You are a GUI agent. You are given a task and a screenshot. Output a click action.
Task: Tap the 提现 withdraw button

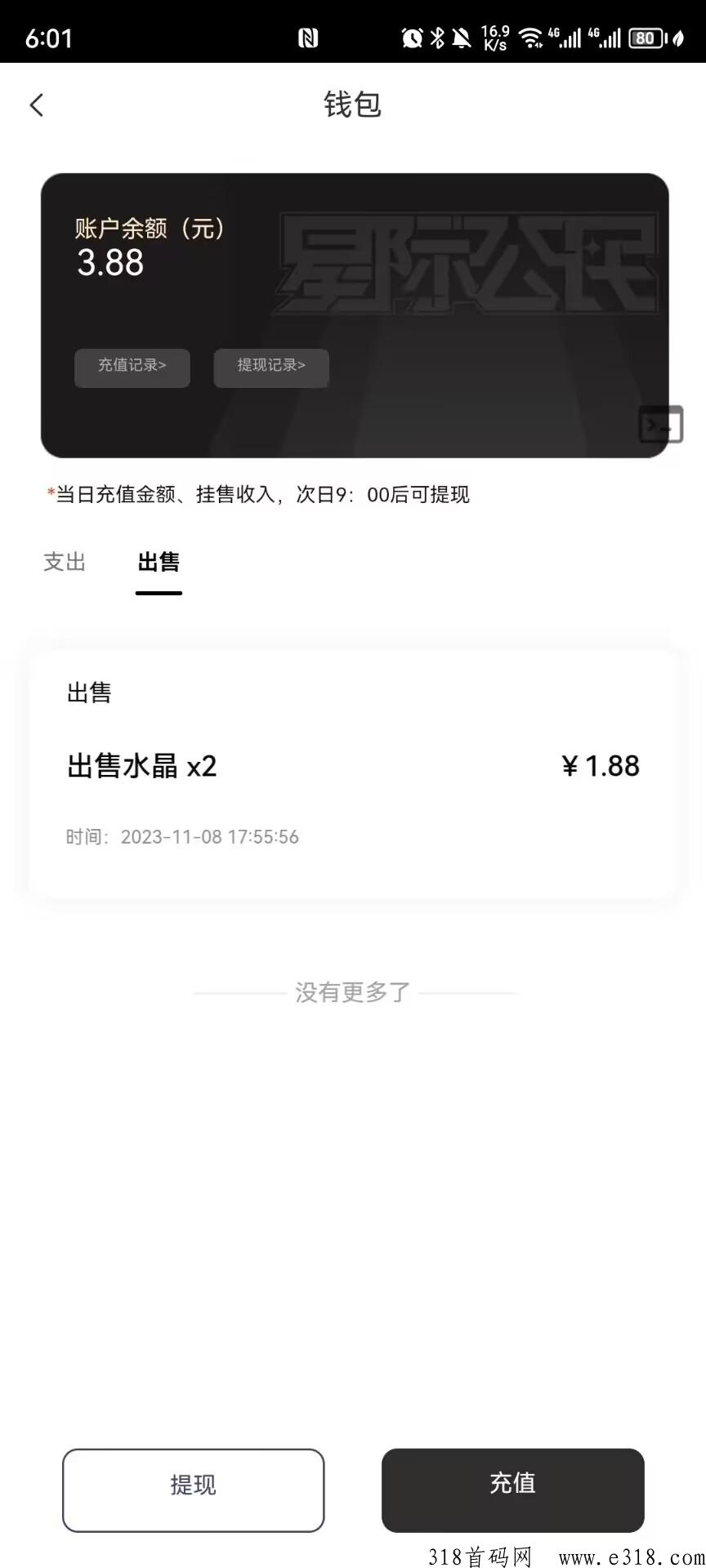coord(193,1484)
